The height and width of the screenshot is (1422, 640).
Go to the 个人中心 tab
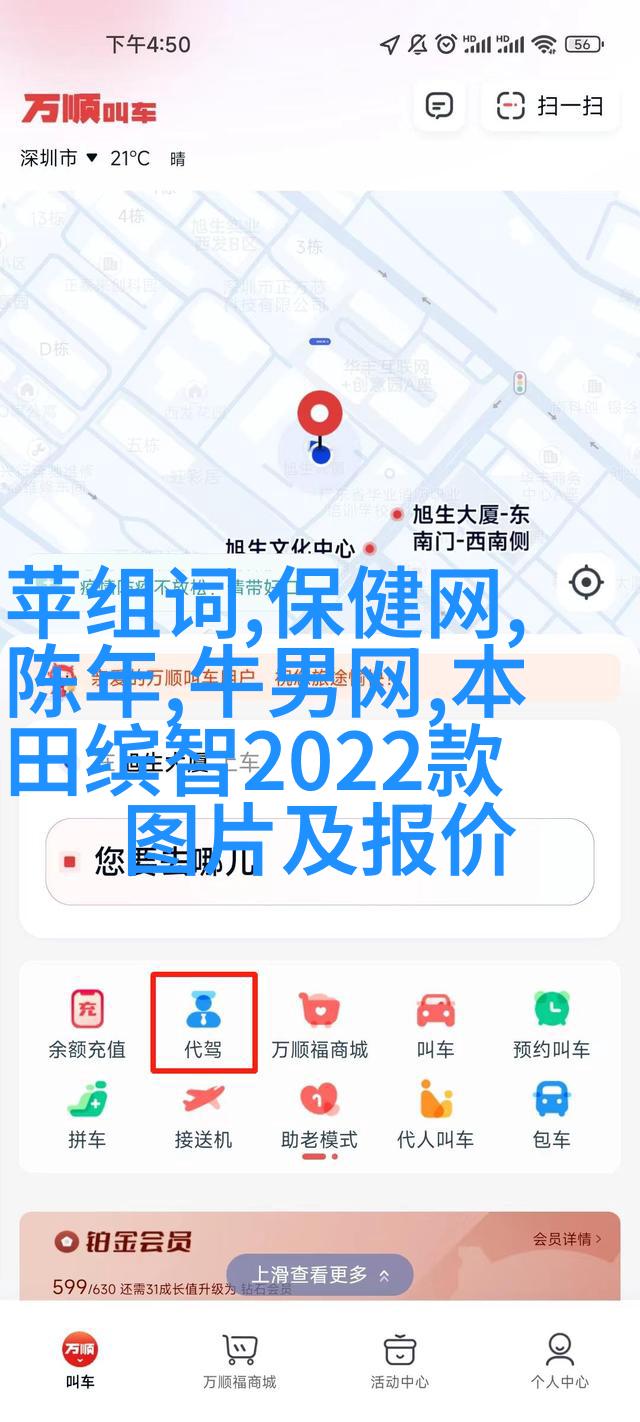pos(559,1361)
